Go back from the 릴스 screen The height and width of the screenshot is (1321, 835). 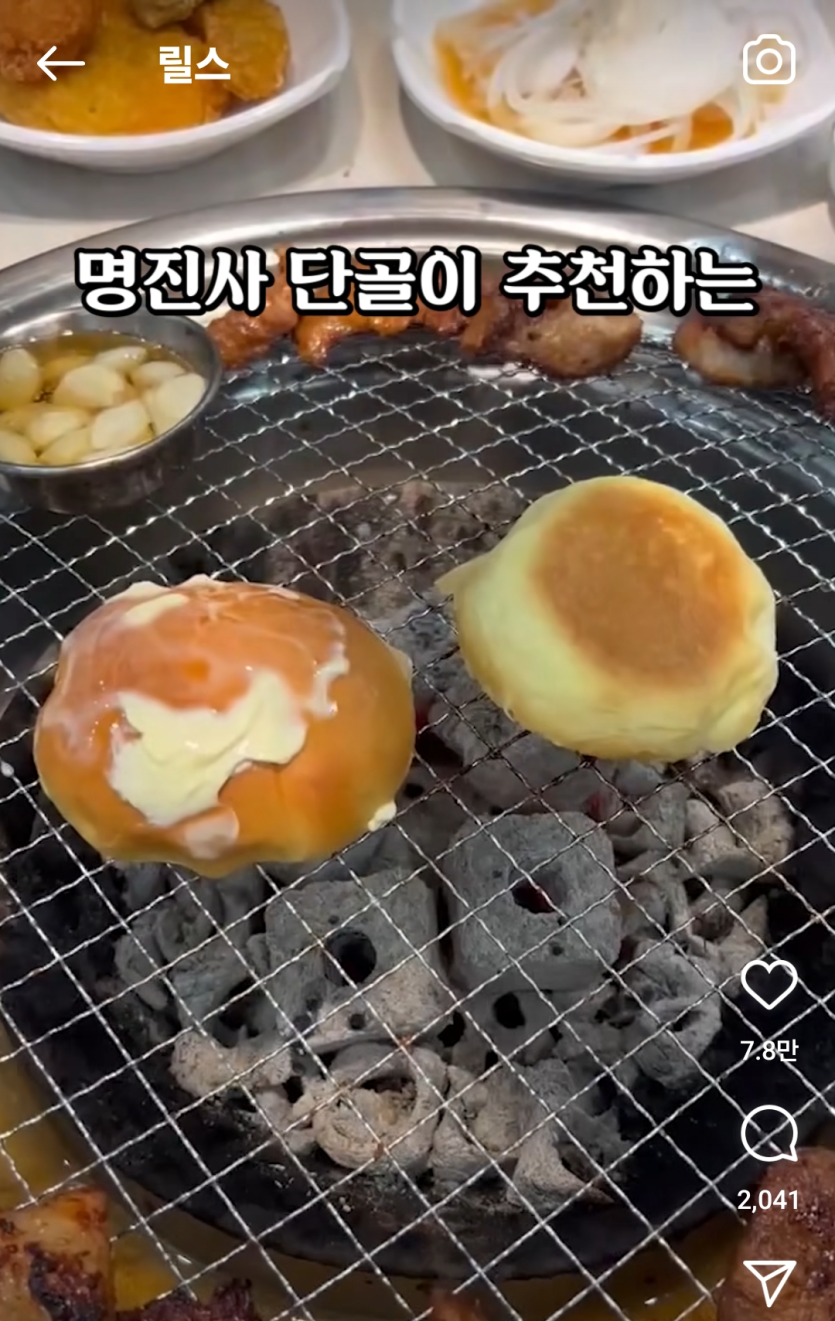[x=61, y=64]
